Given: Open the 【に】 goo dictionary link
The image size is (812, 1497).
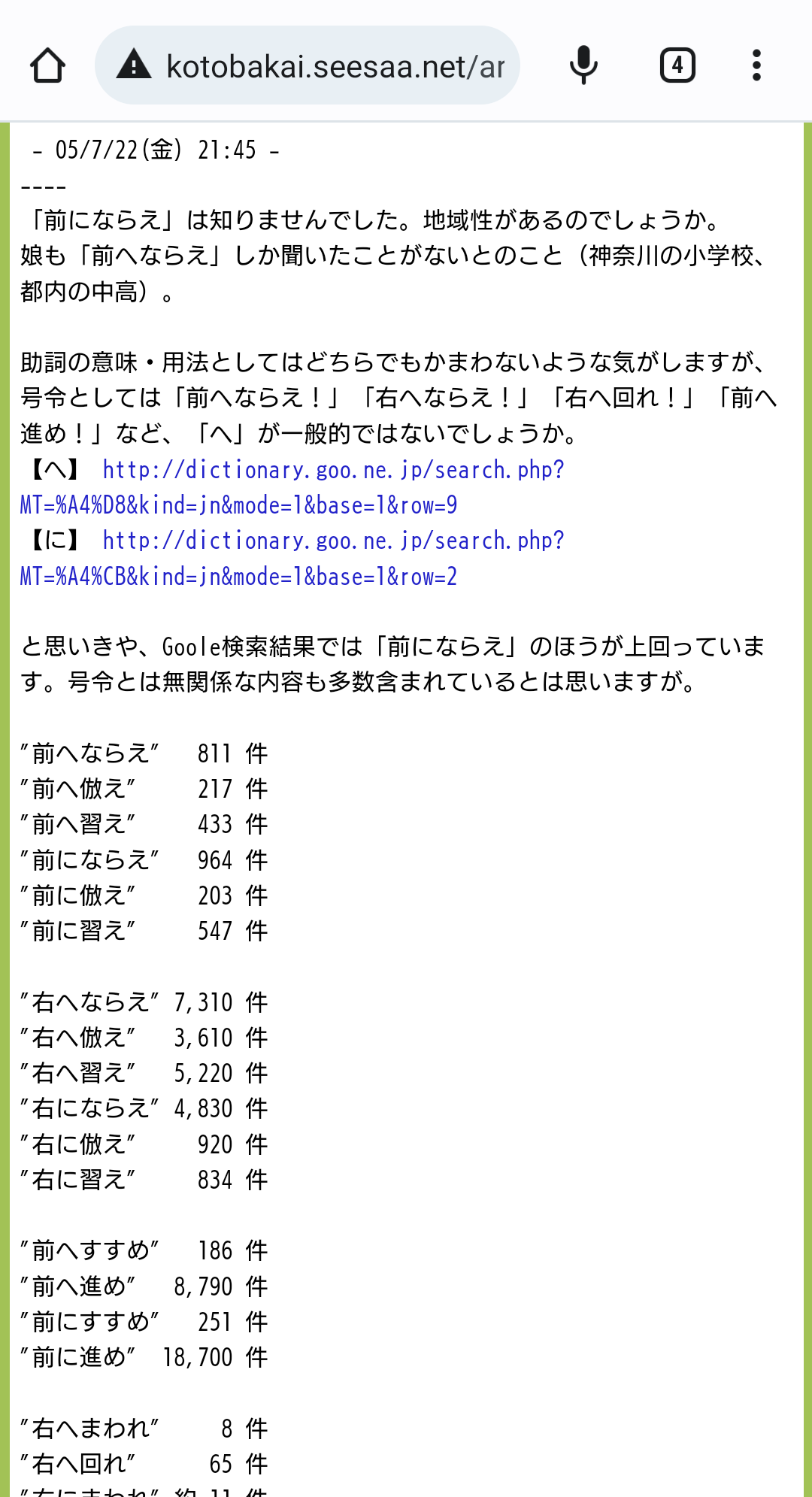Looking at the screenshot, I should (x=292, y=559).
